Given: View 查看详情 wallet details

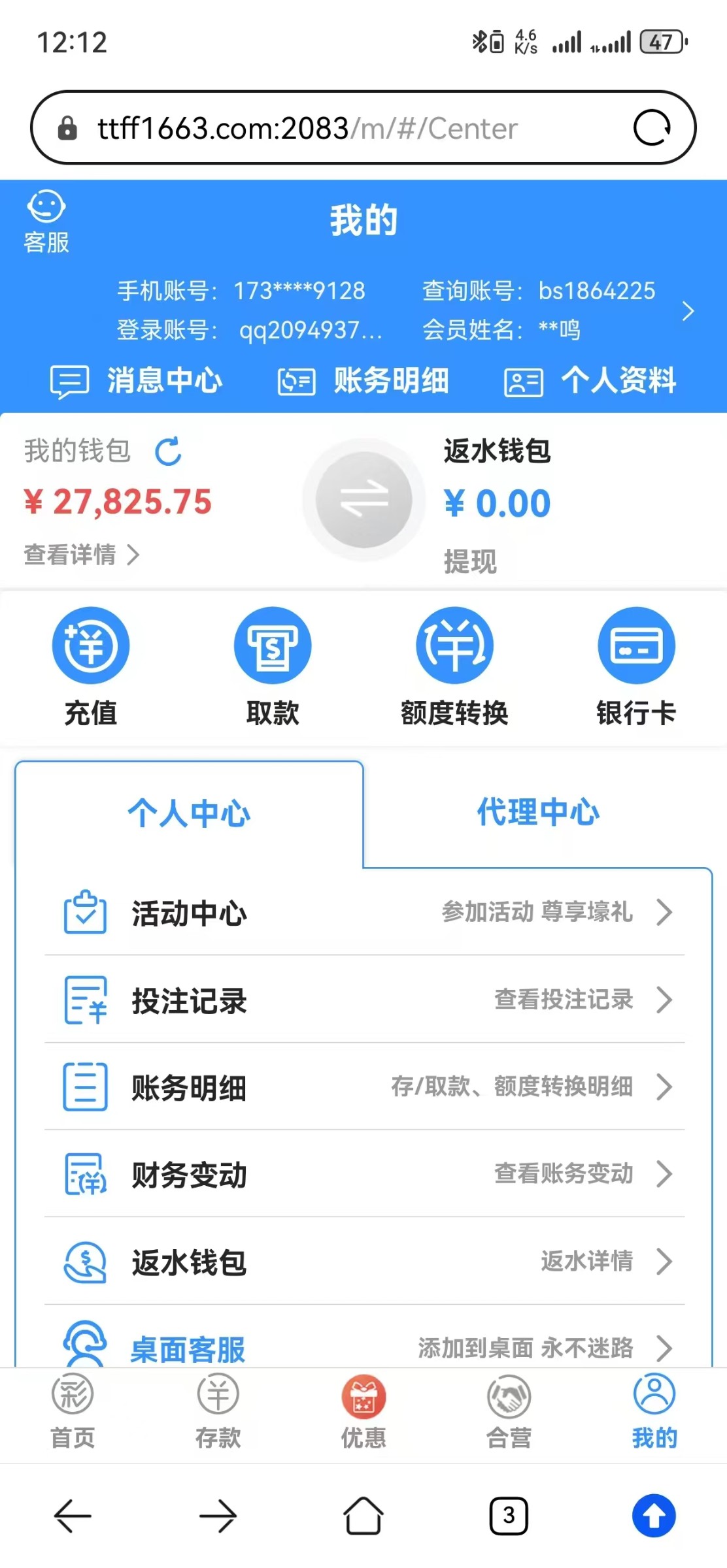Looking at the screenshot, I should pyautogui.click(x=81, y=555).
